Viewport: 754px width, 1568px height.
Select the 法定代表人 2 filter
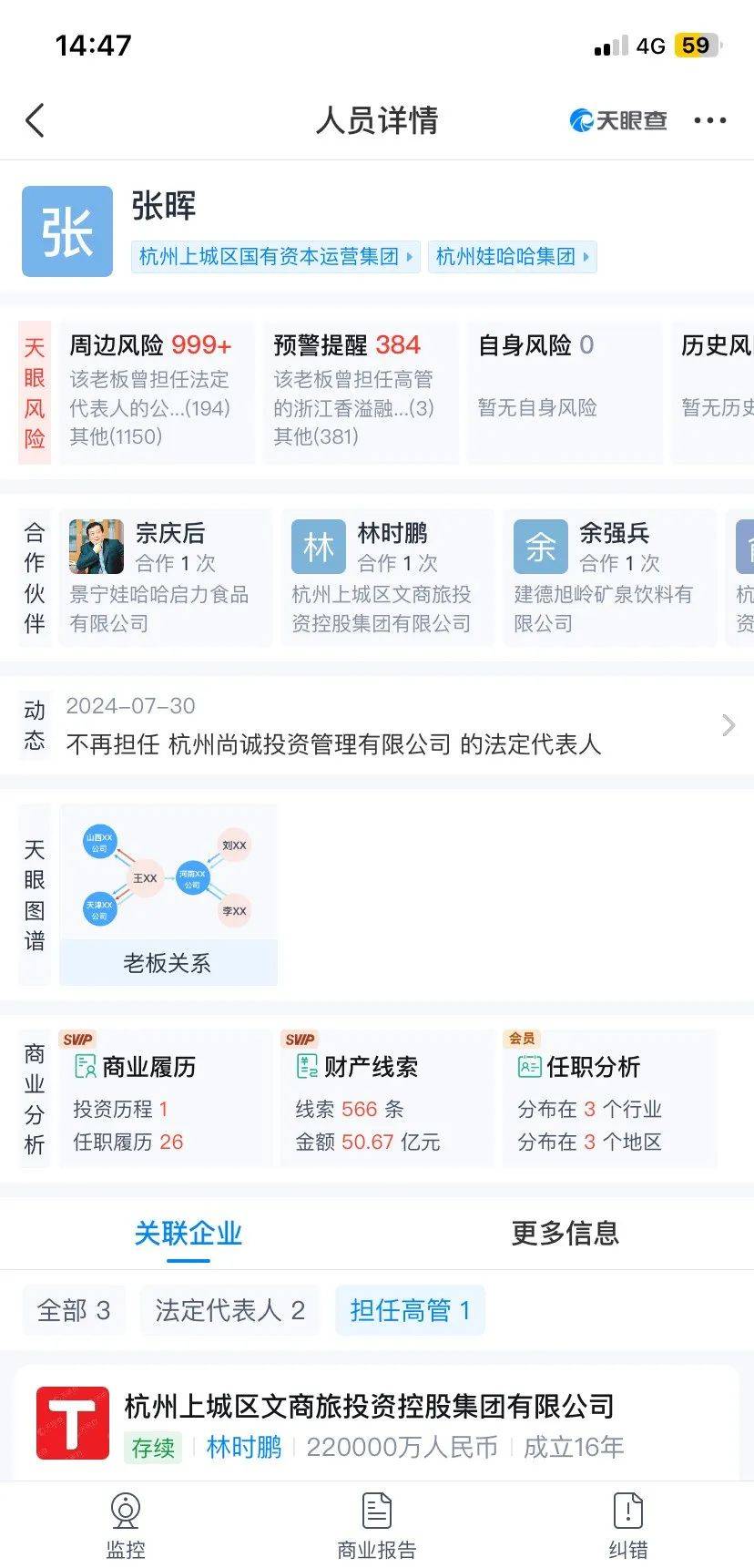pos(229,1309)
